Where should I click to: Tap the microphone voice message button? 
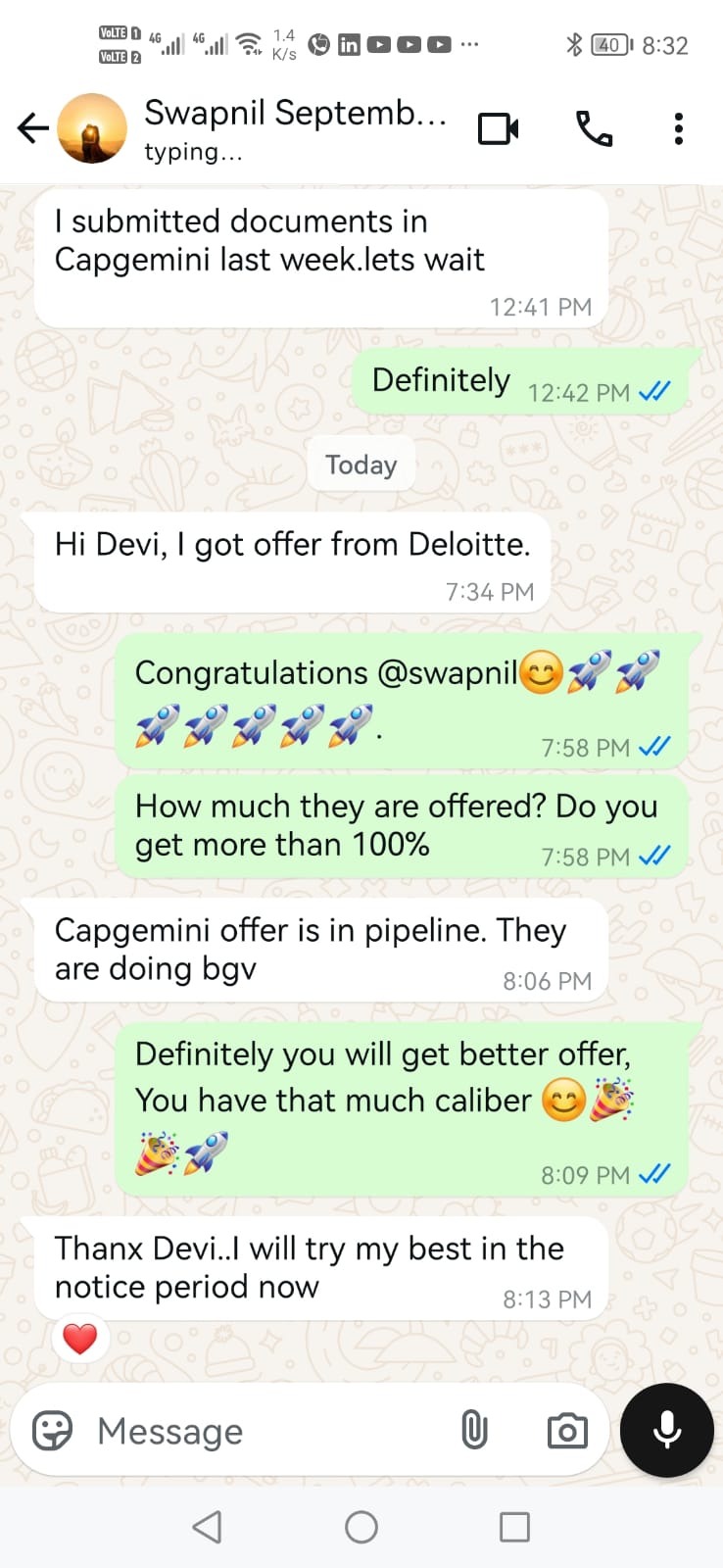[x=667, y=1430]
